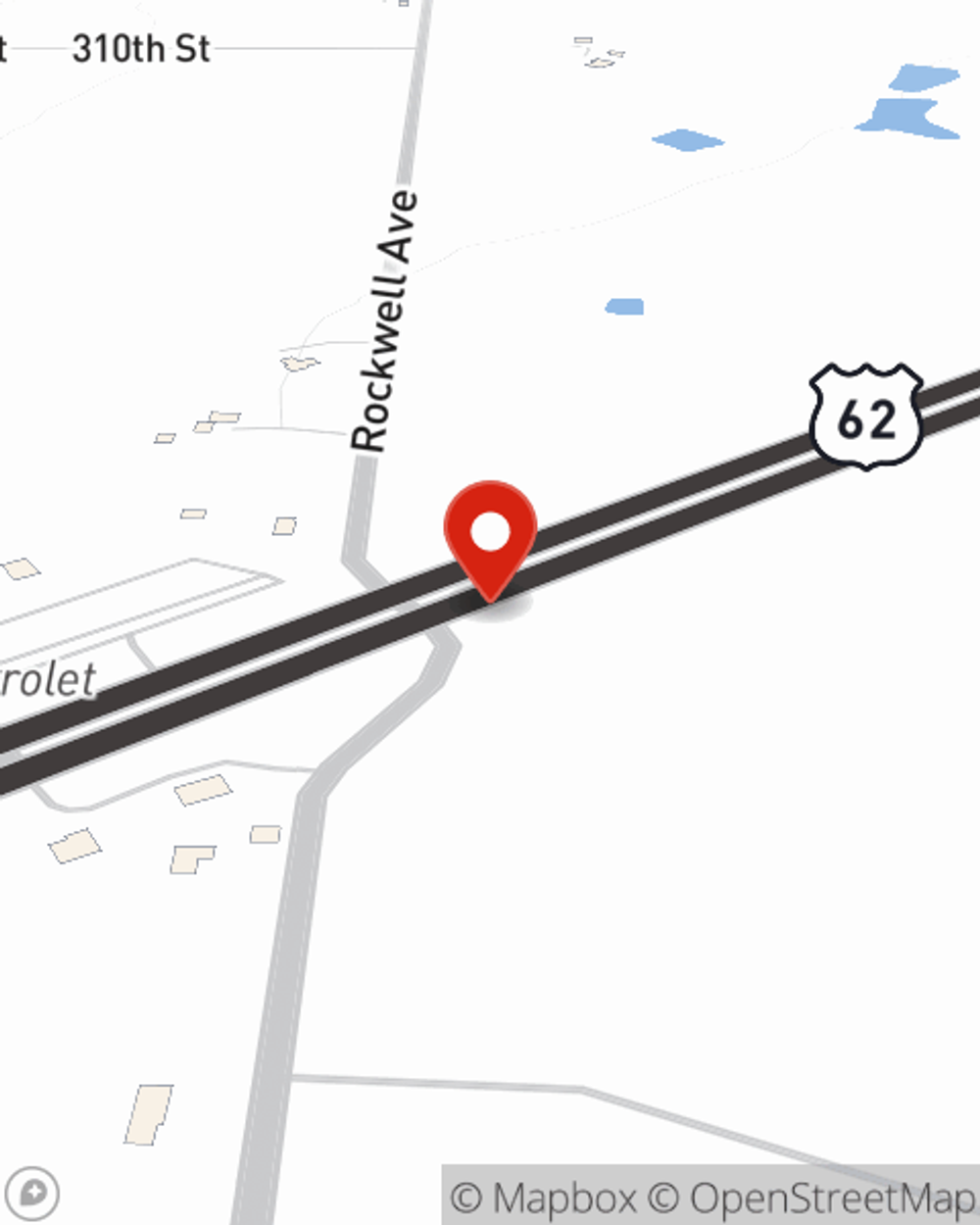Tap the red location pin marker
980x1225 pixels.
[490, 535]
